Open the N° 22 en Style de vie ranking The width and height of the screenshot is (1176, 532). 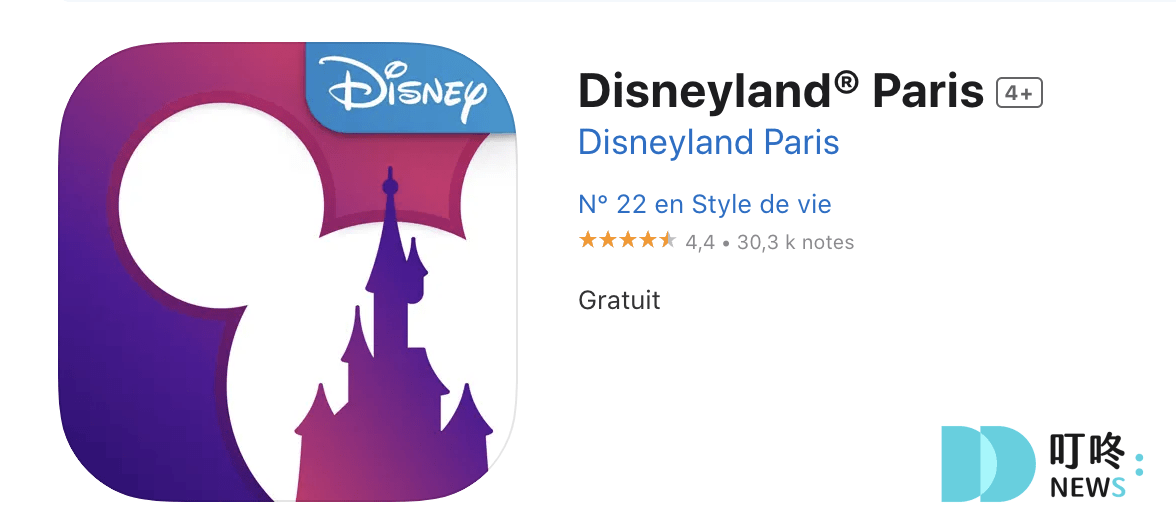pyautogui.click(x=704, y=204)
